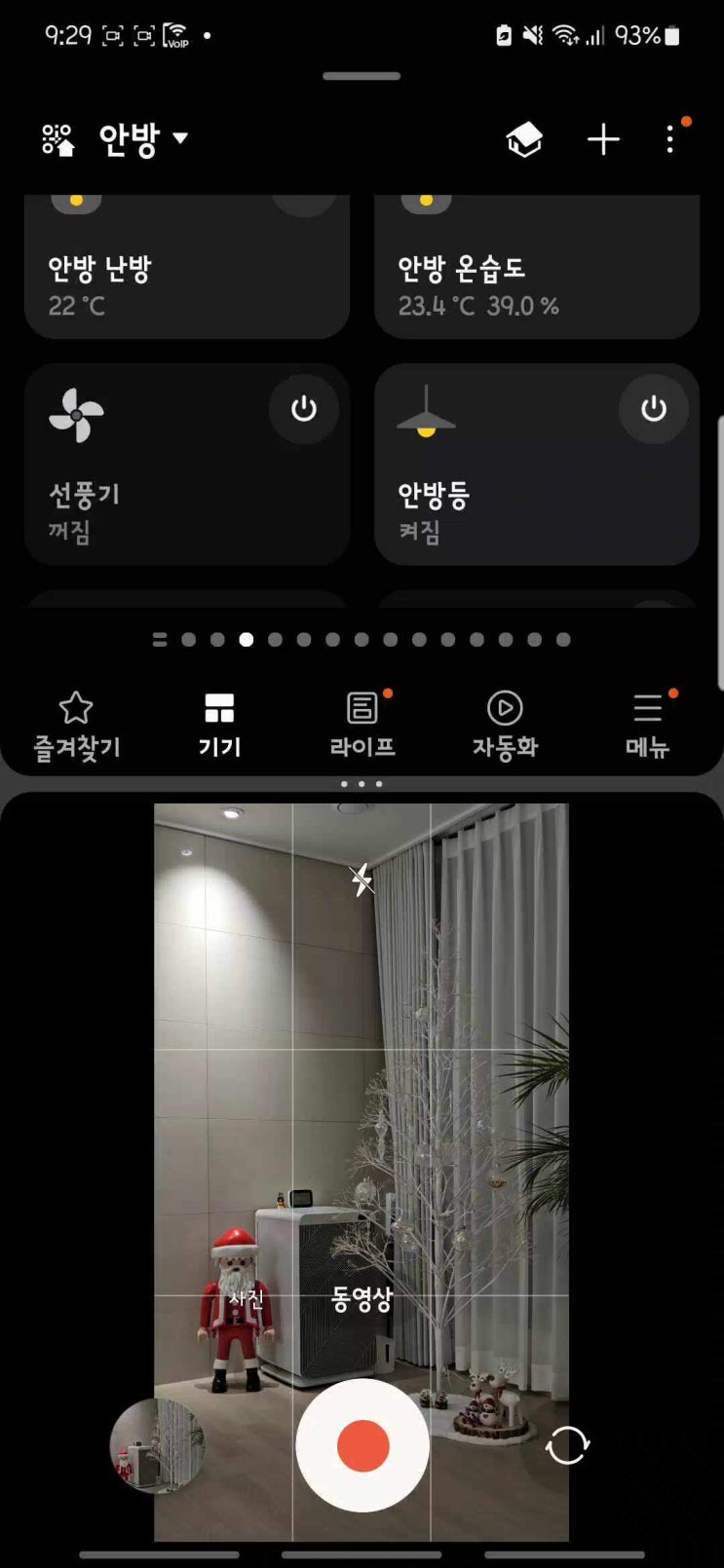Flip camera with the switch icon
The image size is (724, 1568).
567,1445
